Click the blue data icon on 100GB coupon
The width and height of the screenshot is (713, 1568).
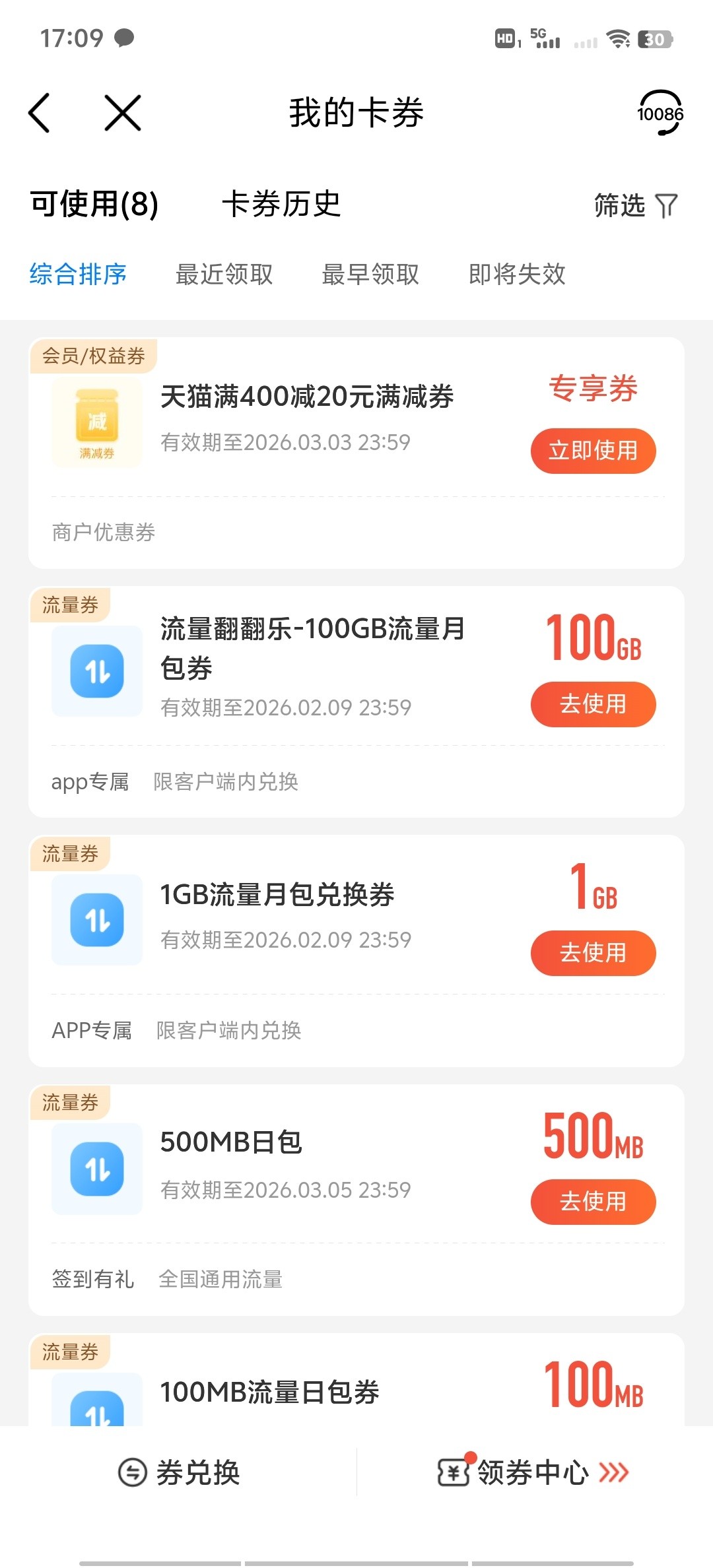tap(96, 670)
